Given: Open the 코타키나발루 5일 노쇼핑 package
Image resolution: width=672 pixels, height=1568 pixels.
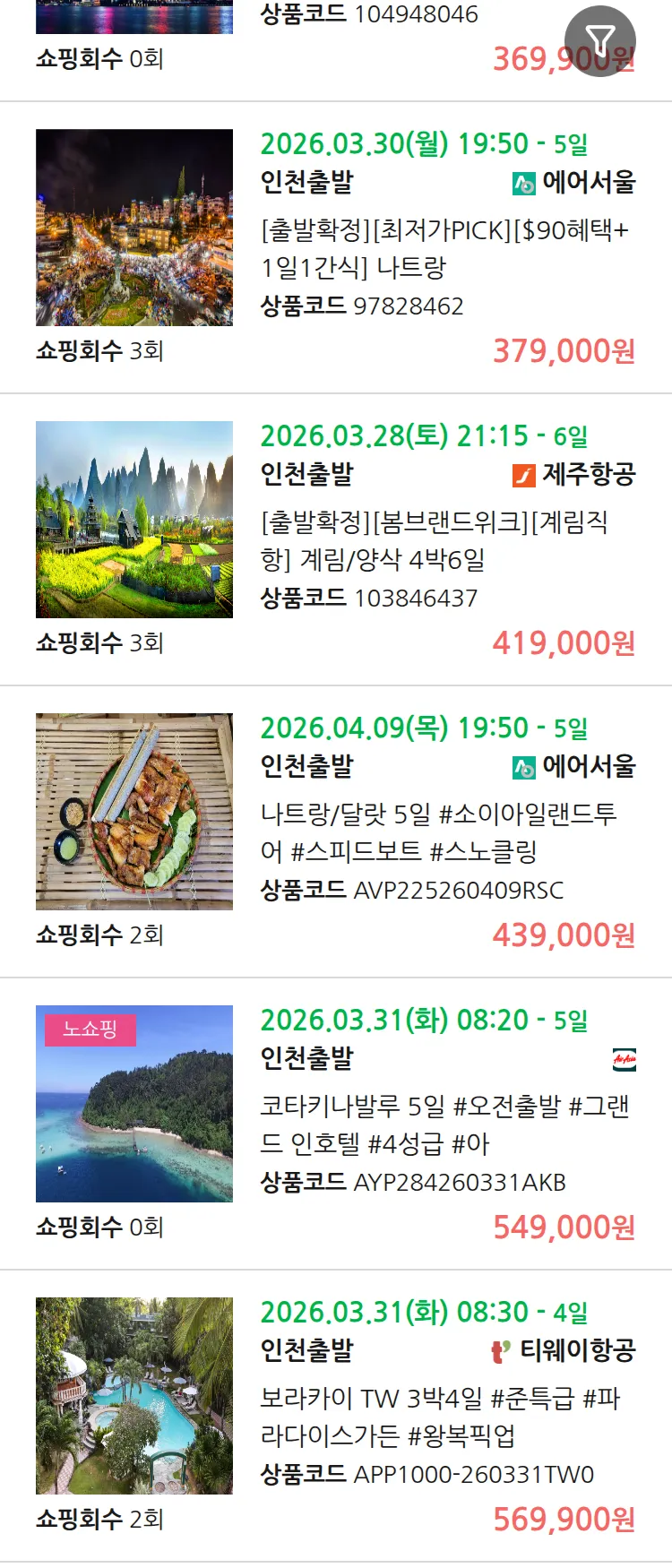Looking at the screenshot, I should [444, 1124].
